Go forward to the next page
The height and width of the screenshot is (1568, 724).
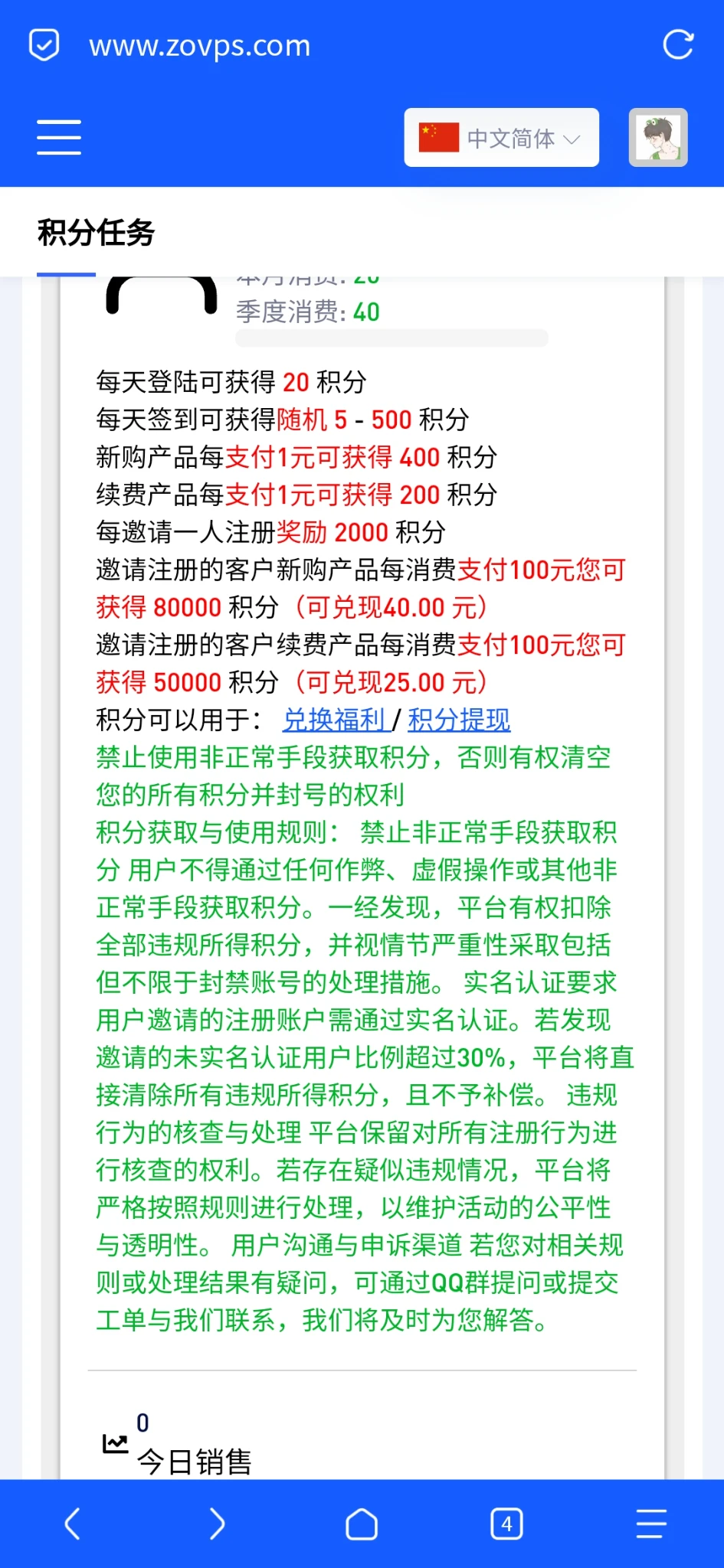pos(217,1524)
